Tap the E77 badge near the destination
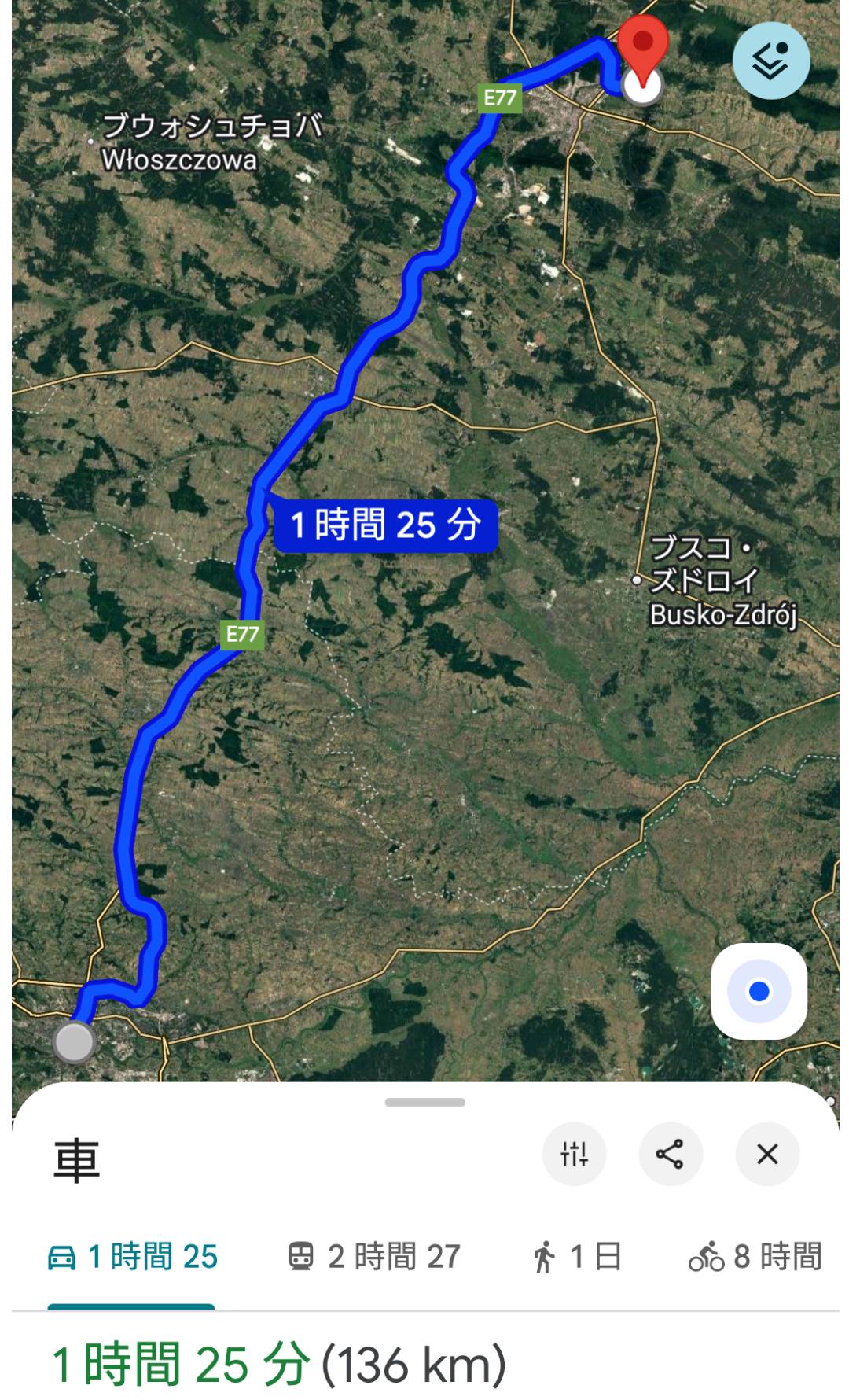 tap(502, 98)
